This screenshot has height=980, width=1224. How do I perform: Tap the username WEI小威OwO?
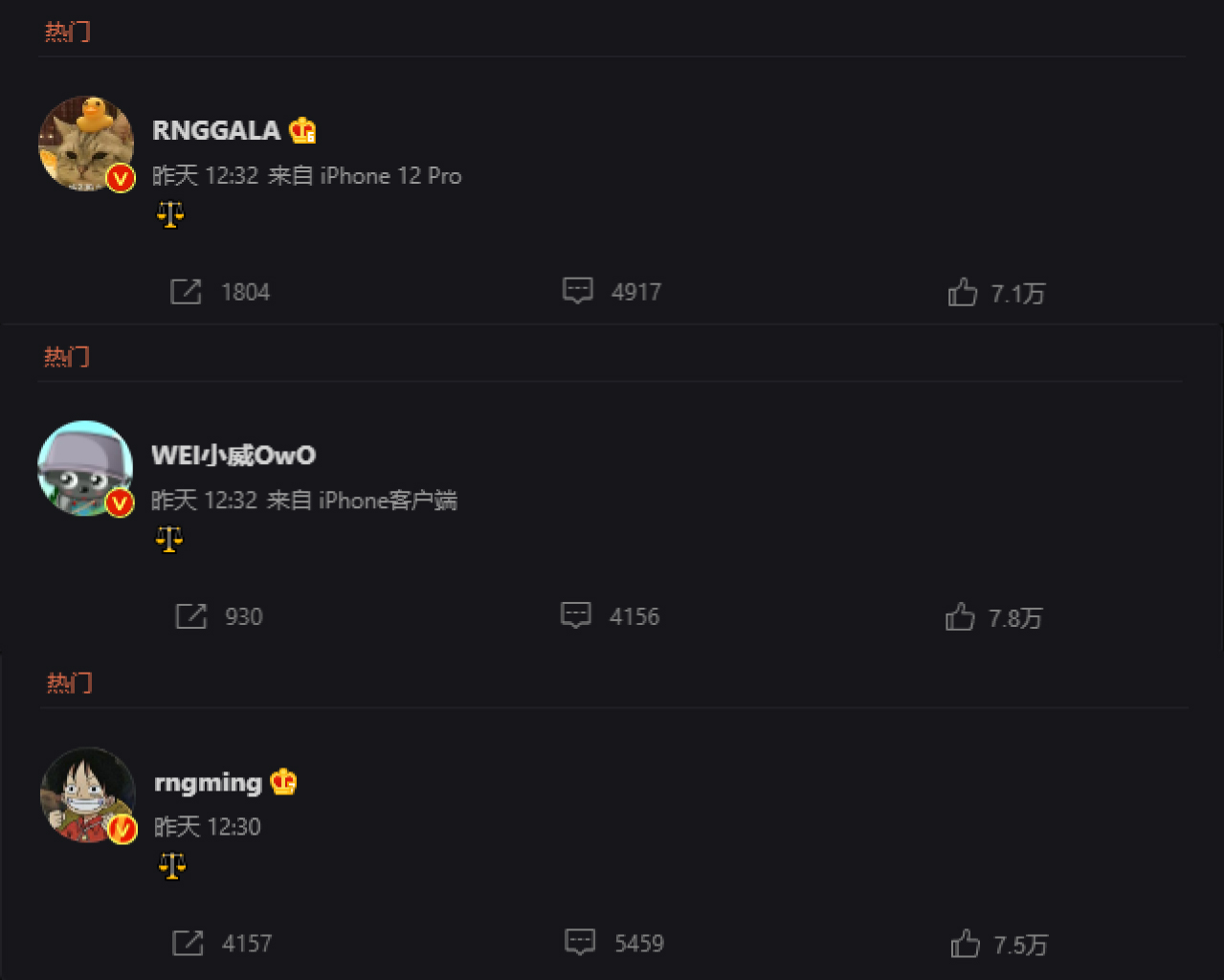point(234,456)
